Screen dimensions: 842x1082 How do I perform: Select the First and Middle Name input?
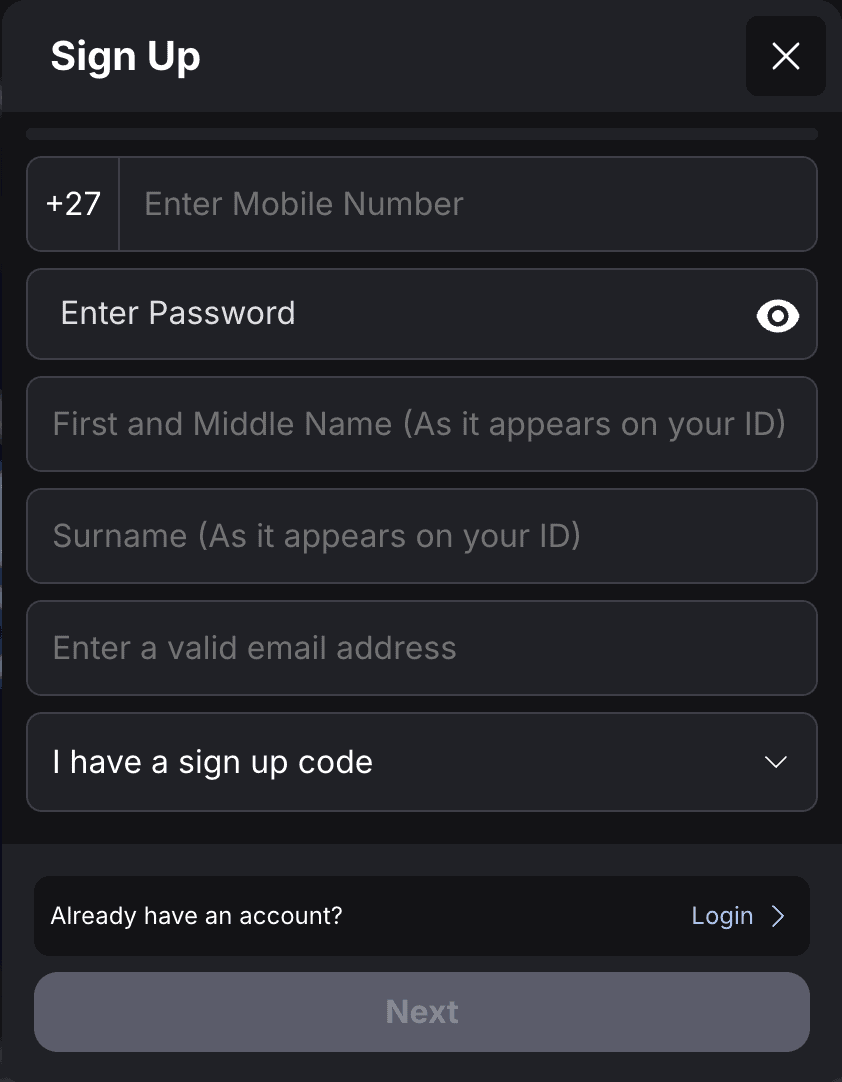pyautogui.click(x=421, y=424)
